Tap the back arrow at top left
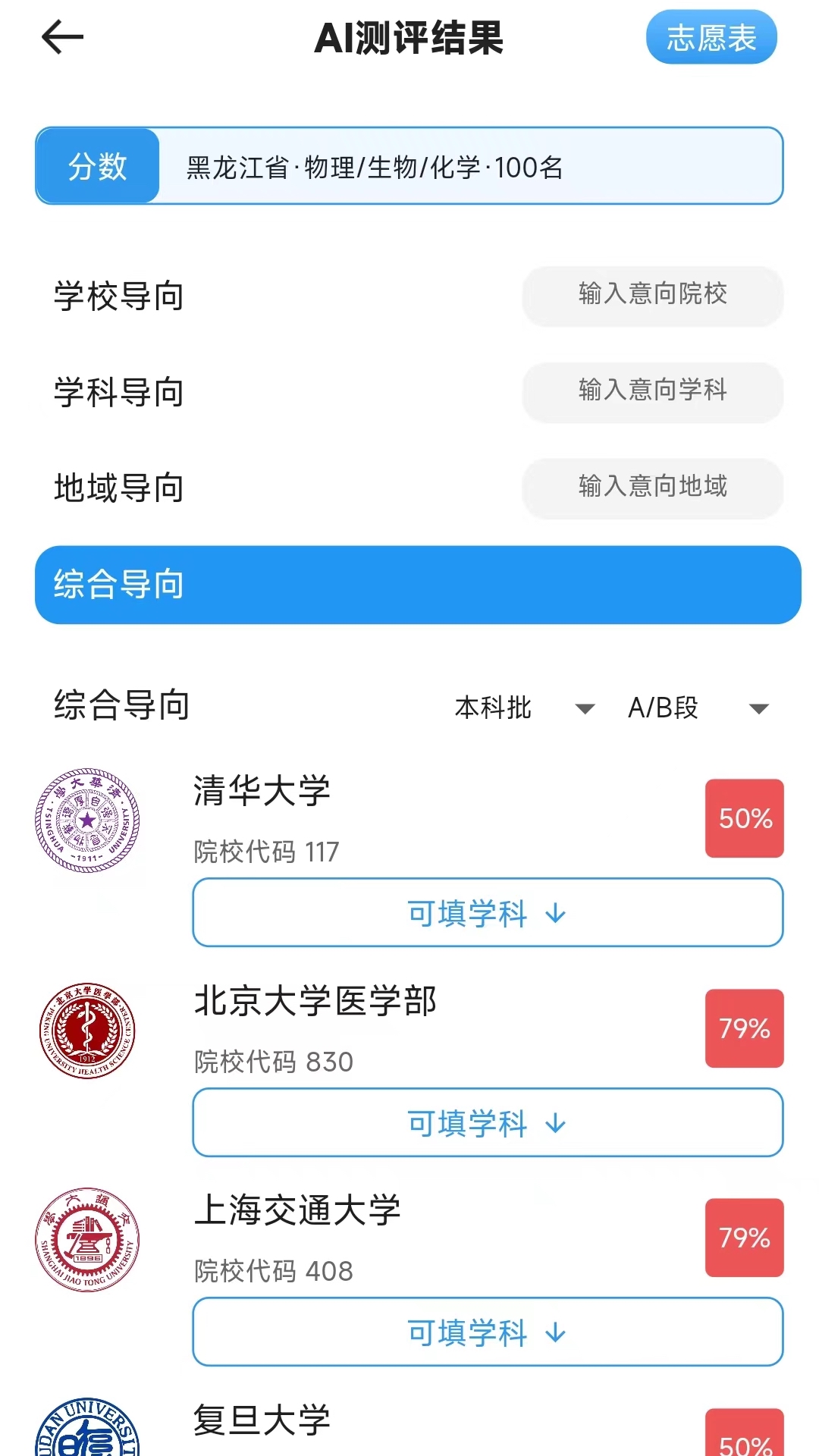Viewport: 819px width, 1456px height. pos(58,35)
